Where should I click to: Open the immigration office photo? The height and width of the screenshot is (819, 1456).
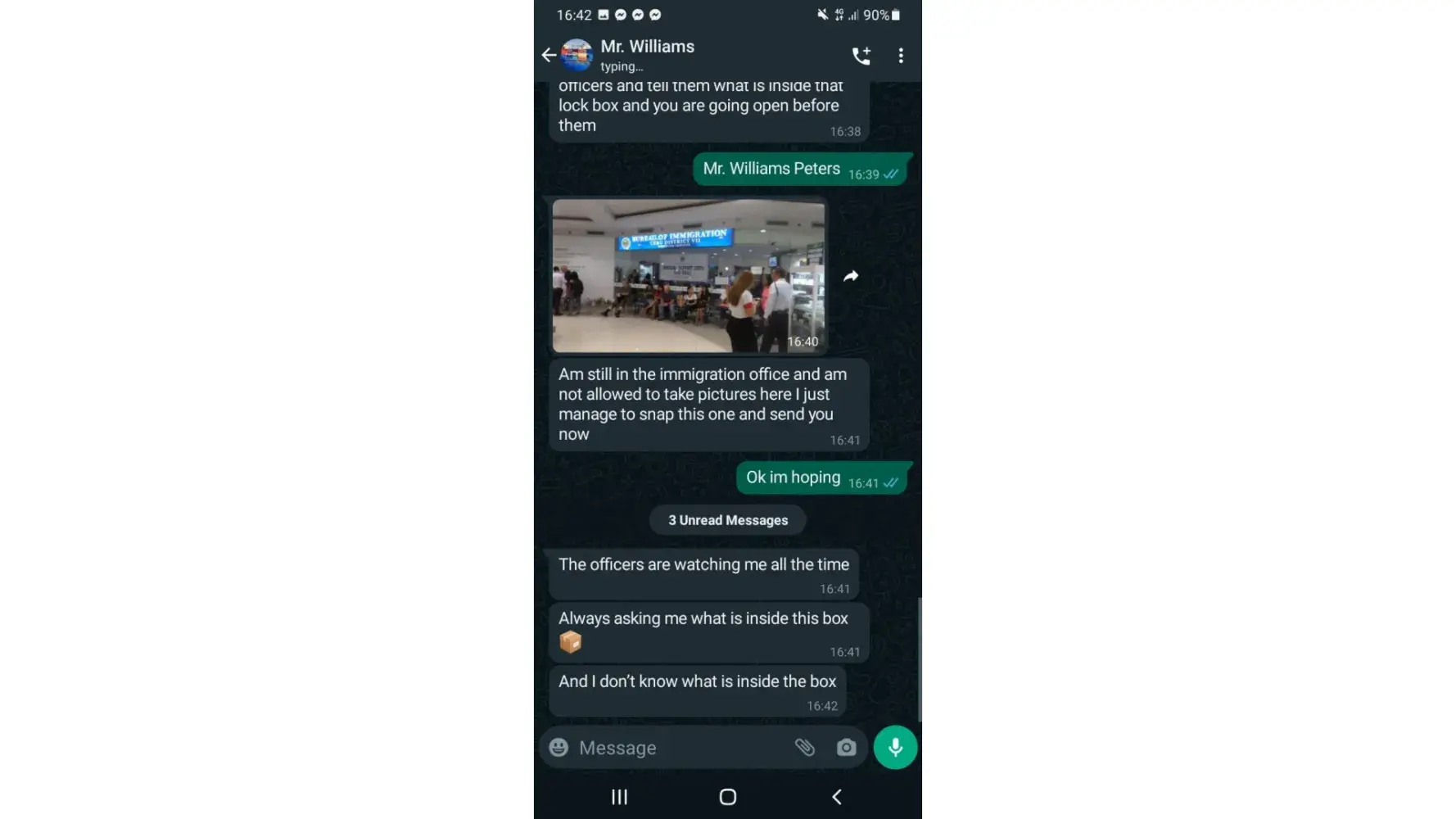coord(688,275)
